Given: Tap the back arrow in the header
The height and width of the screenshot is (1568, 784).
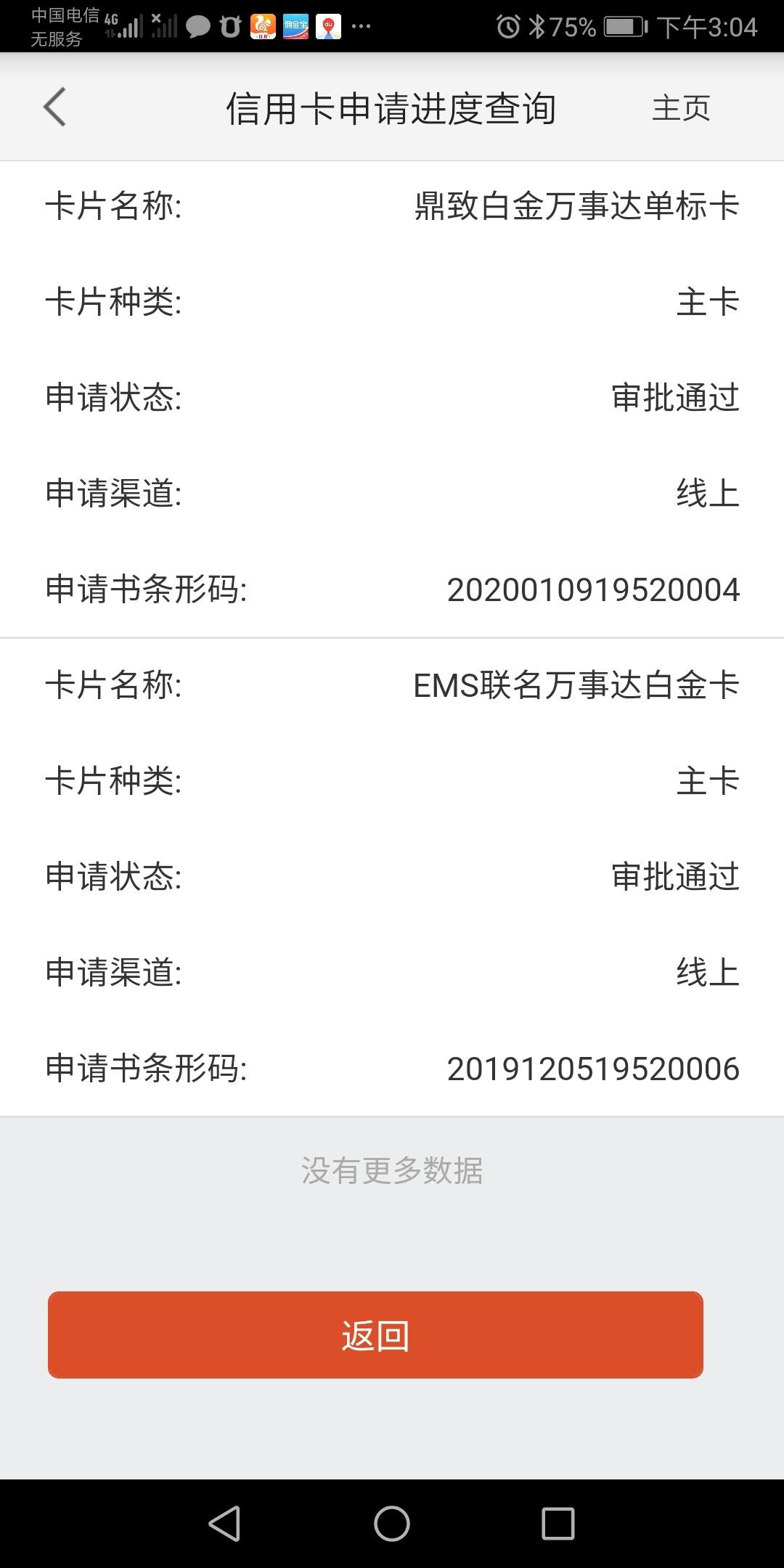Looking at the screenshot, I should tap(55, 107).
